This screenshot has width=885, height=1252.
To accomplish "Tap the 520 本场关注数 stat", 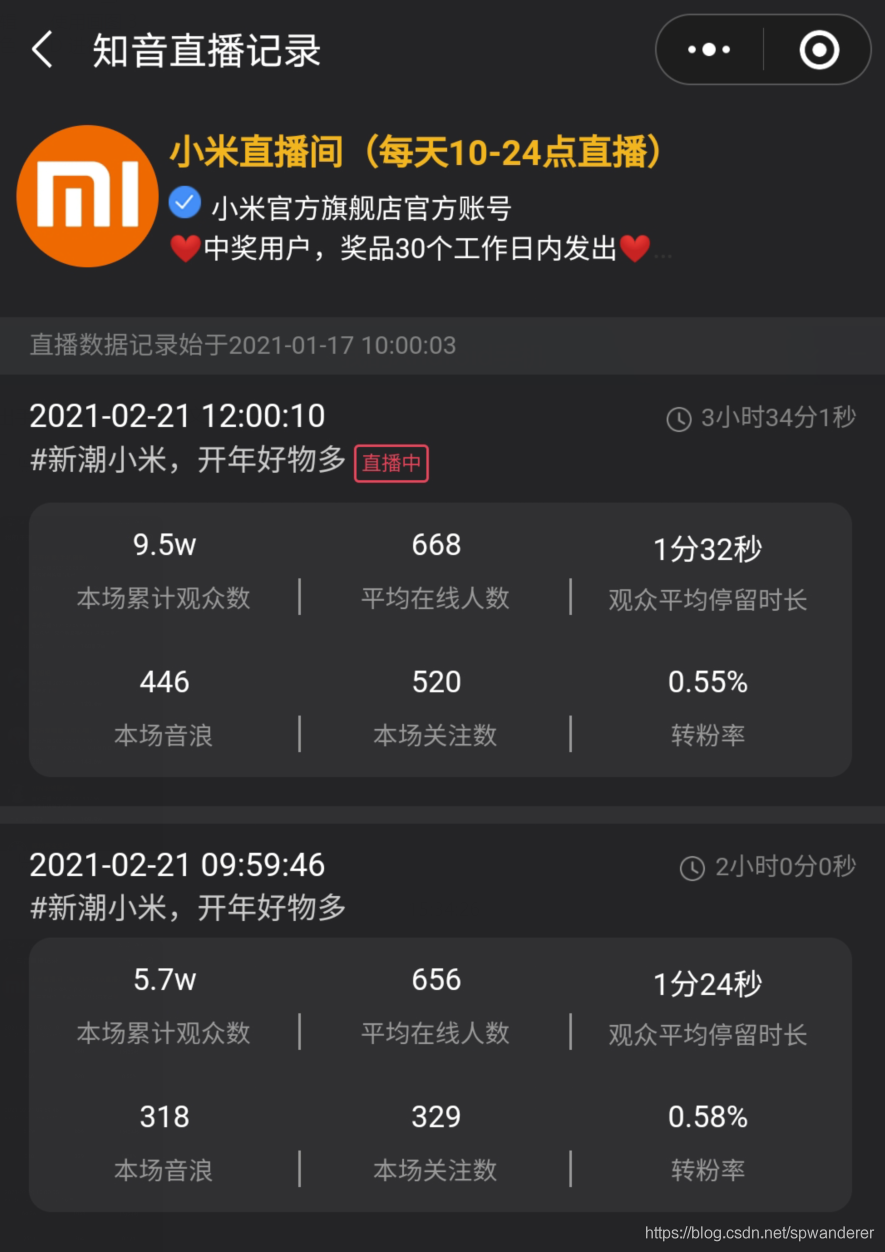I will pos(435,705).
